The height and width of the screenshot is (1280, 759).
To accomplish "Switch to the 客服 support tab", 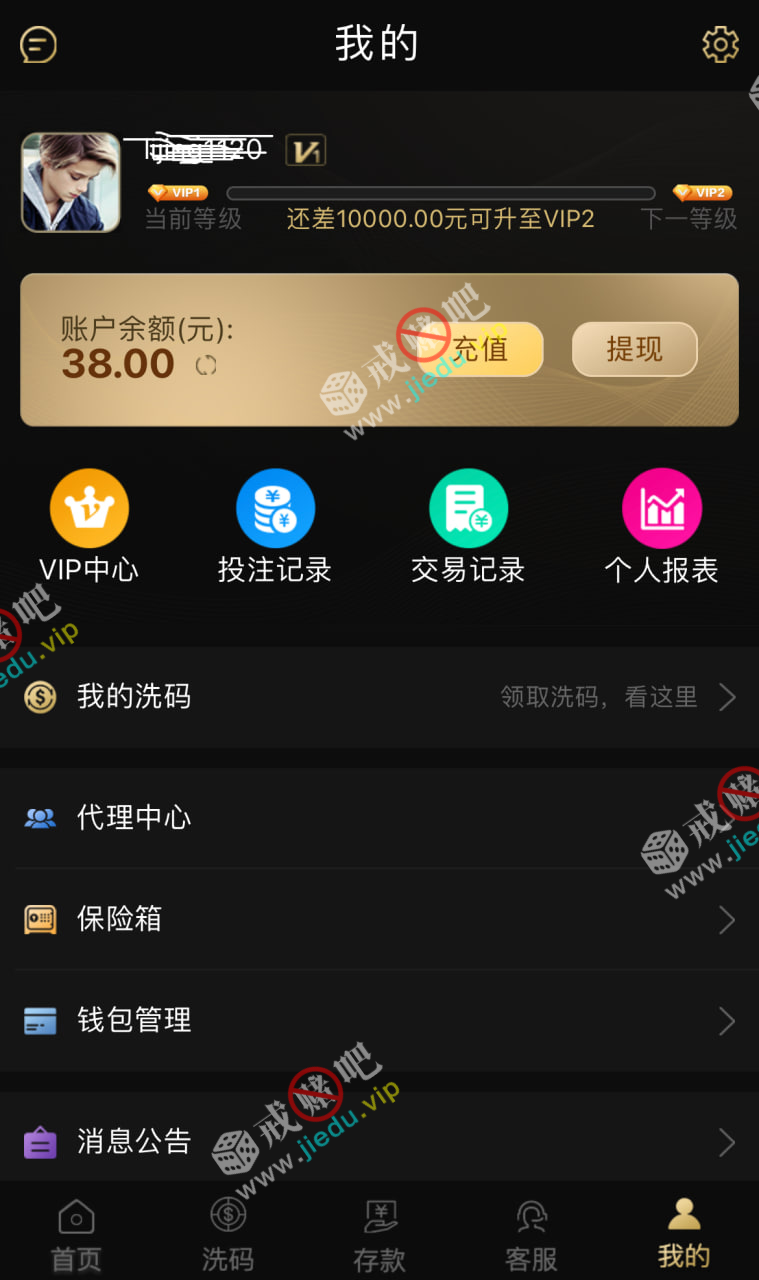I will coord(531,1235).
